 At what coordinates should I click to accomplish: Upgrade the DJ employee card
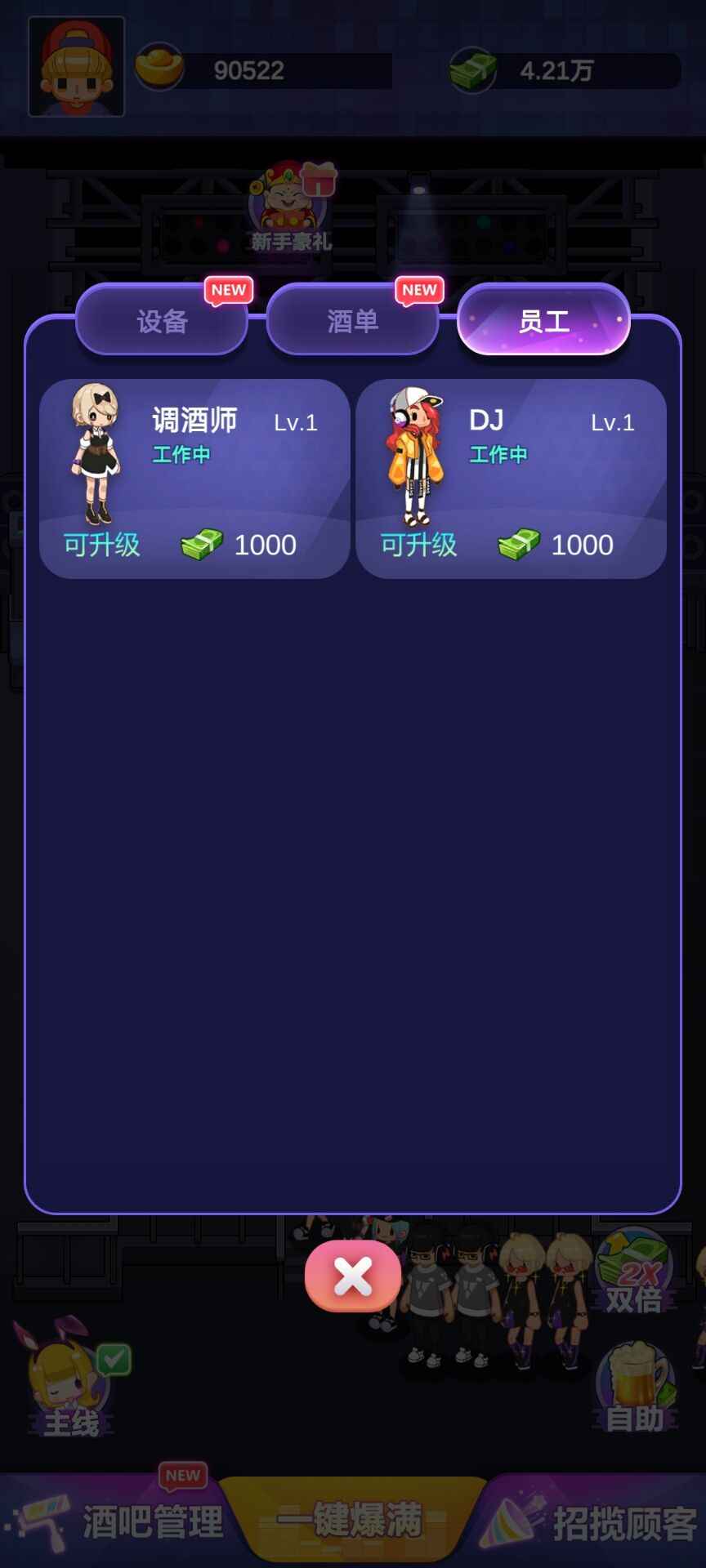coord(511,479)
